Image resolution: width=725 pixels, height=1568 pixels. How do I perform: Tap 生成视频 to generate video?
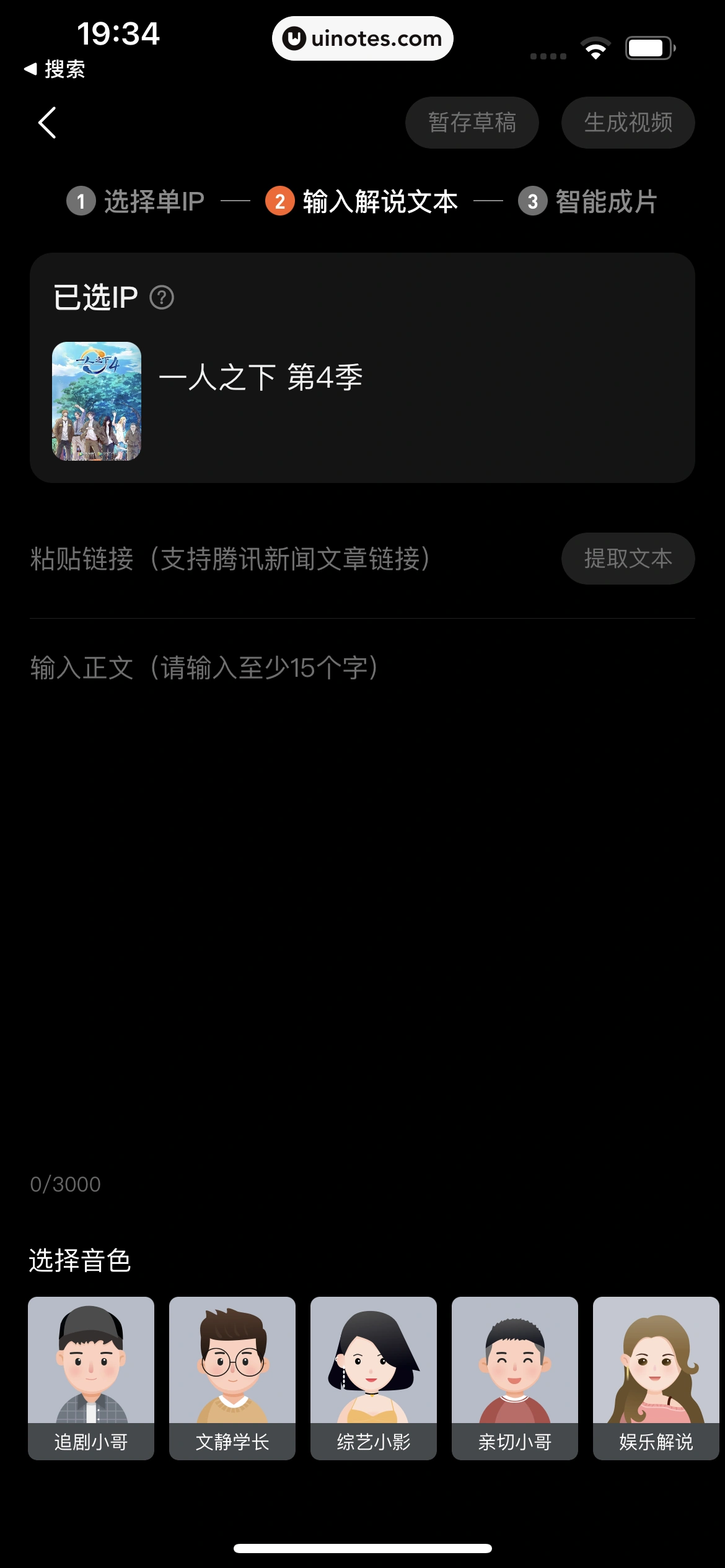click(x=628, y=122)
